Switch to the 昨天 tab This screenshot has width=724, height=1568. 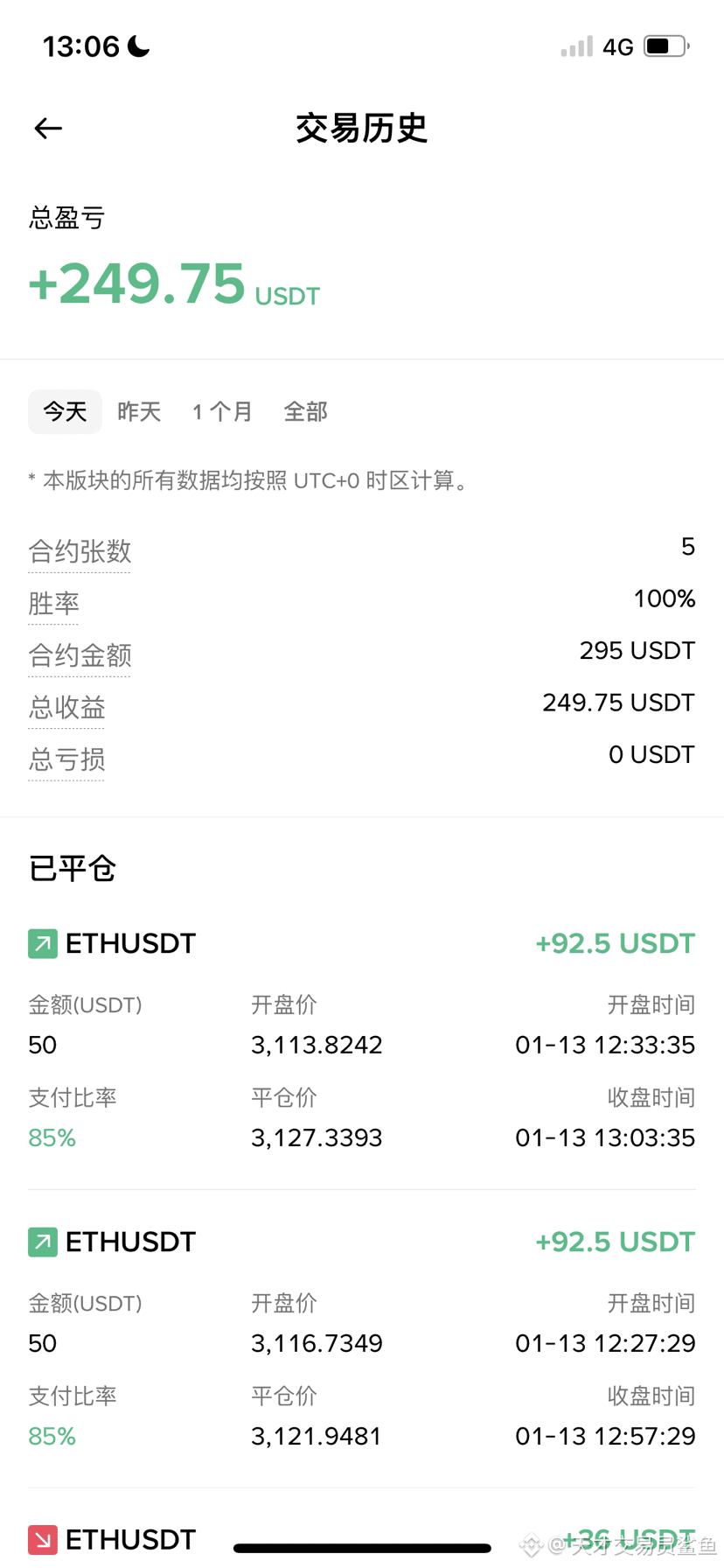(x=139, y=411)
